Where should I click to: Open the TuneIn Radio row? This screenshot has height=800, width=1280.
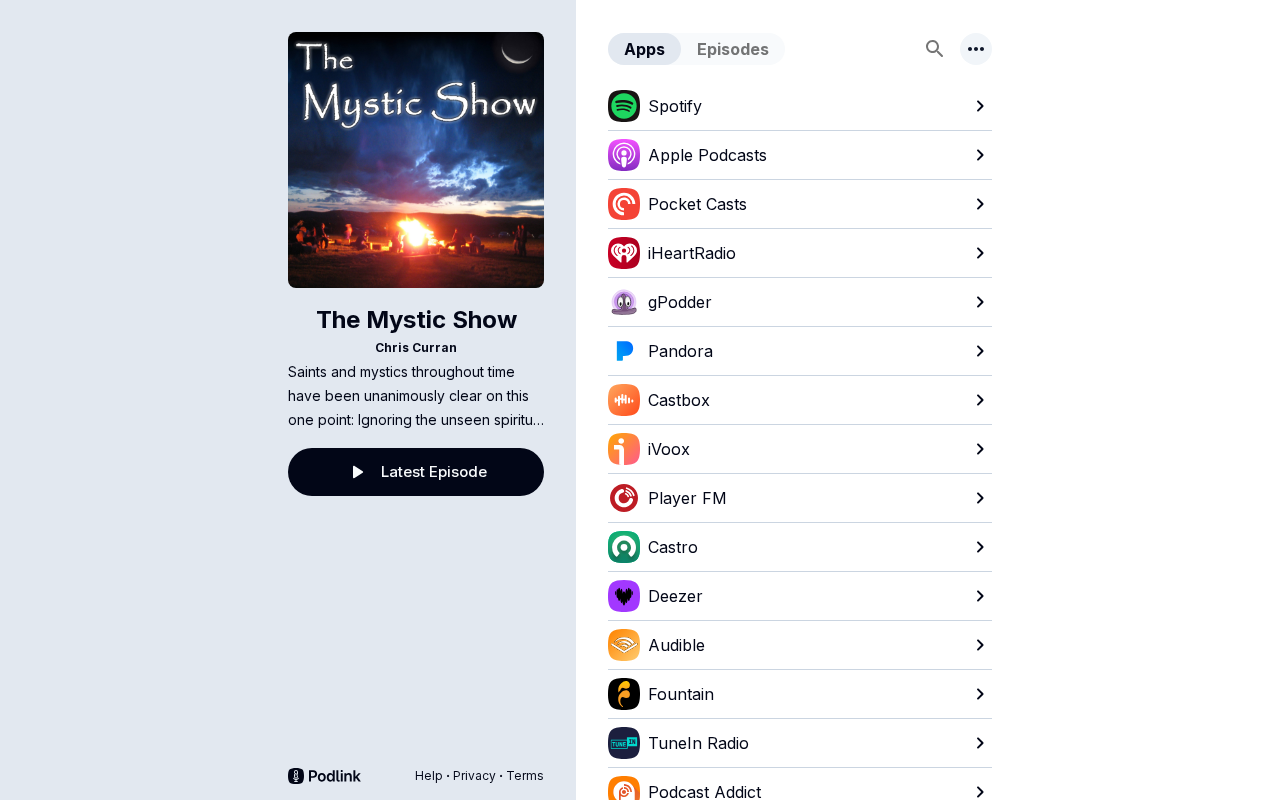tap(800, 743)
